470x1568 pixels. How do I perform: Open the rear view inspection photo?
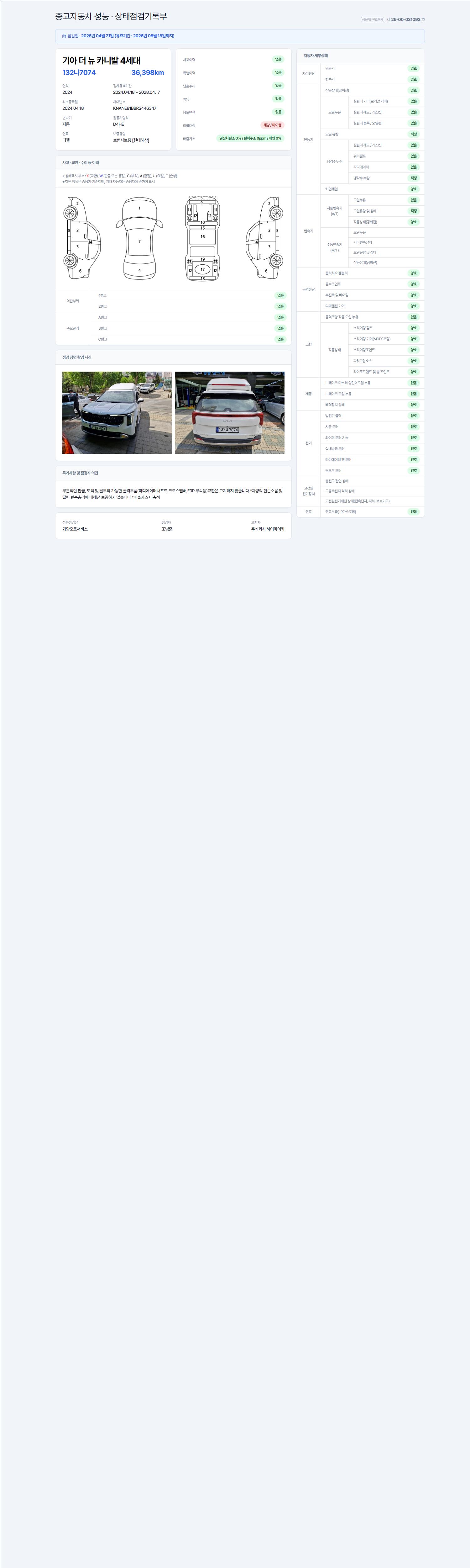[229, 412]
